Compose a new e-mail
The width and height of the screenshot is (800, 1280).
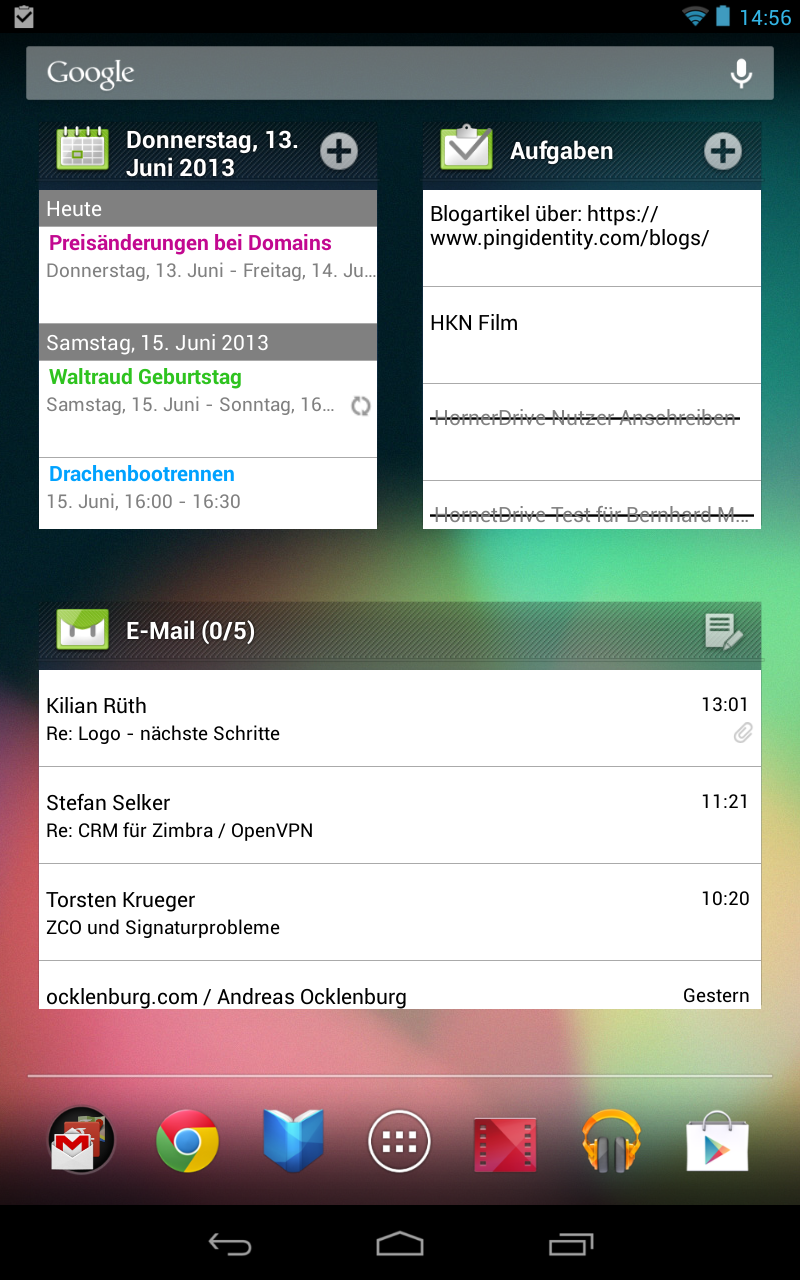coord(723,632)
